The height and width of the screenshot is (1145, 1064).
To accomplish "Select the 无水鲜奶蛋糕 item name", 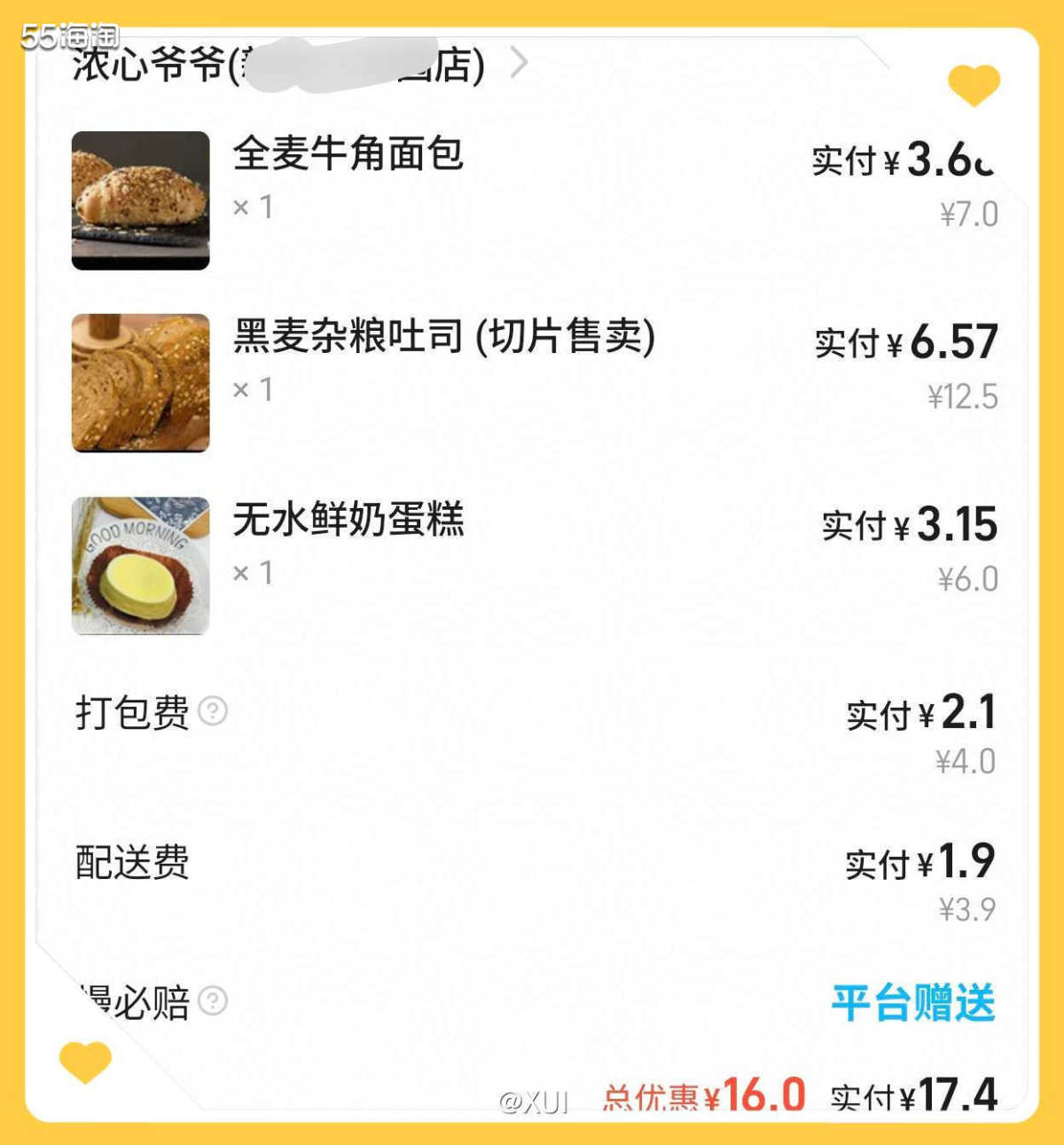I will [x=350, y=521].
